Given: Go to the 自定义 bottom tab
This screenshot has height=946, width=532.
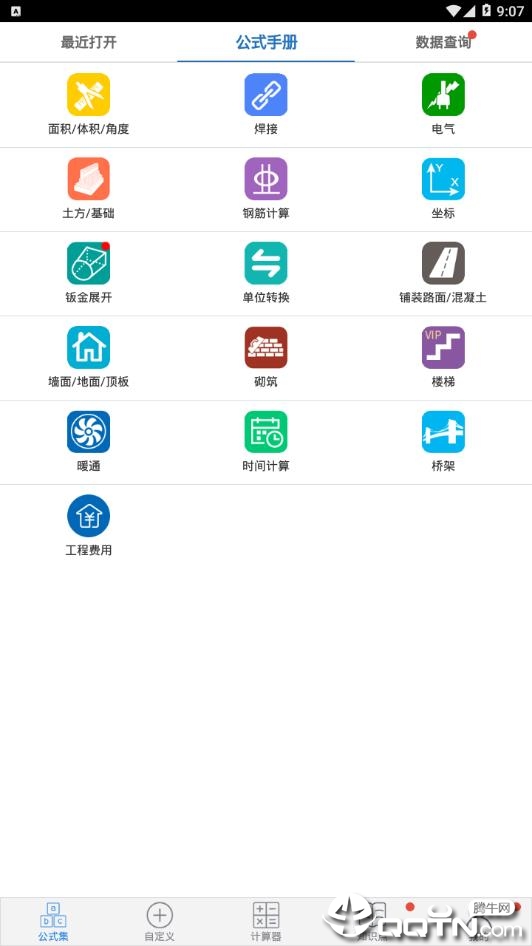Looking at the screenshot, I should coord(160,922).
